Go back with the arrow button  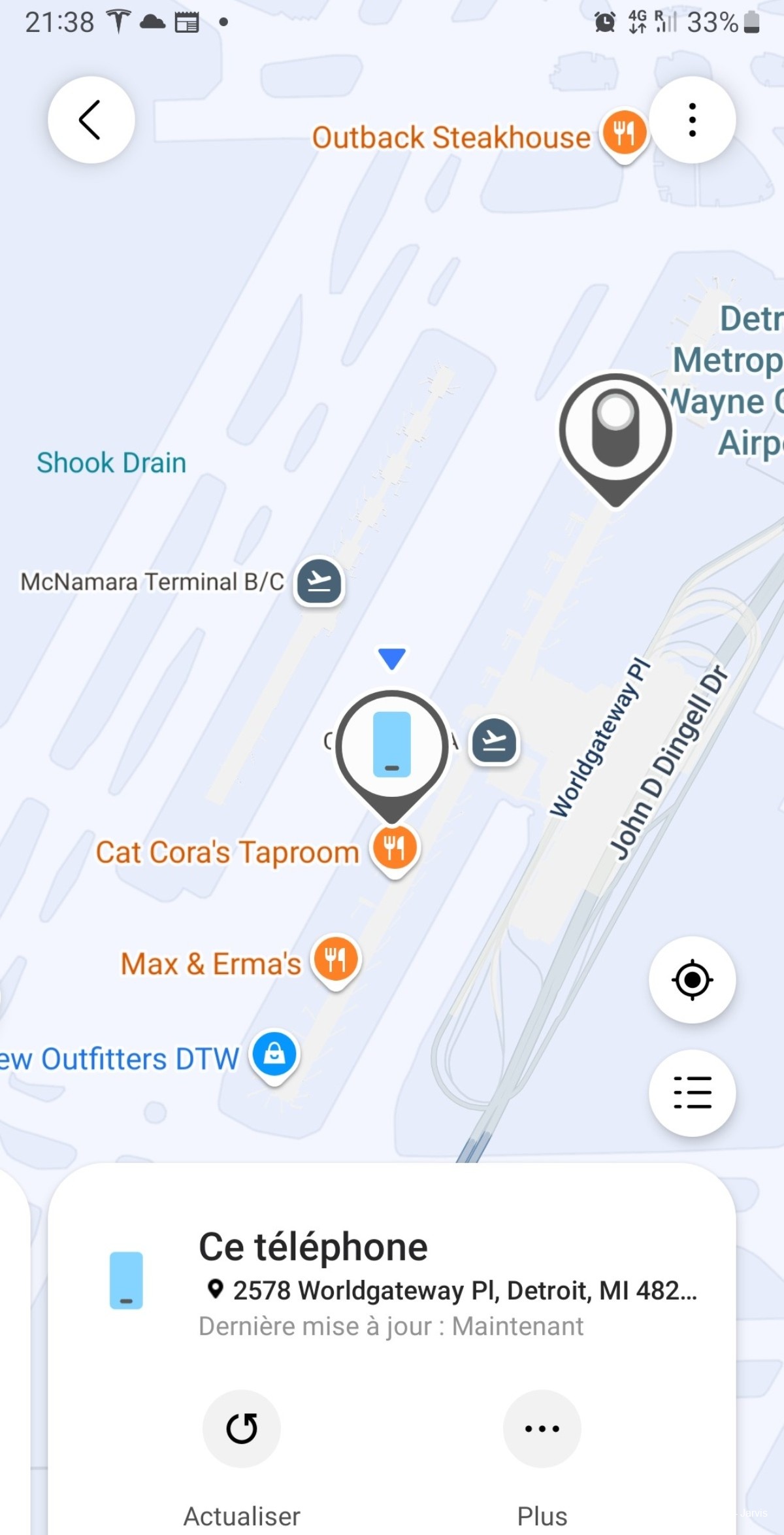[x=91, y=120]
